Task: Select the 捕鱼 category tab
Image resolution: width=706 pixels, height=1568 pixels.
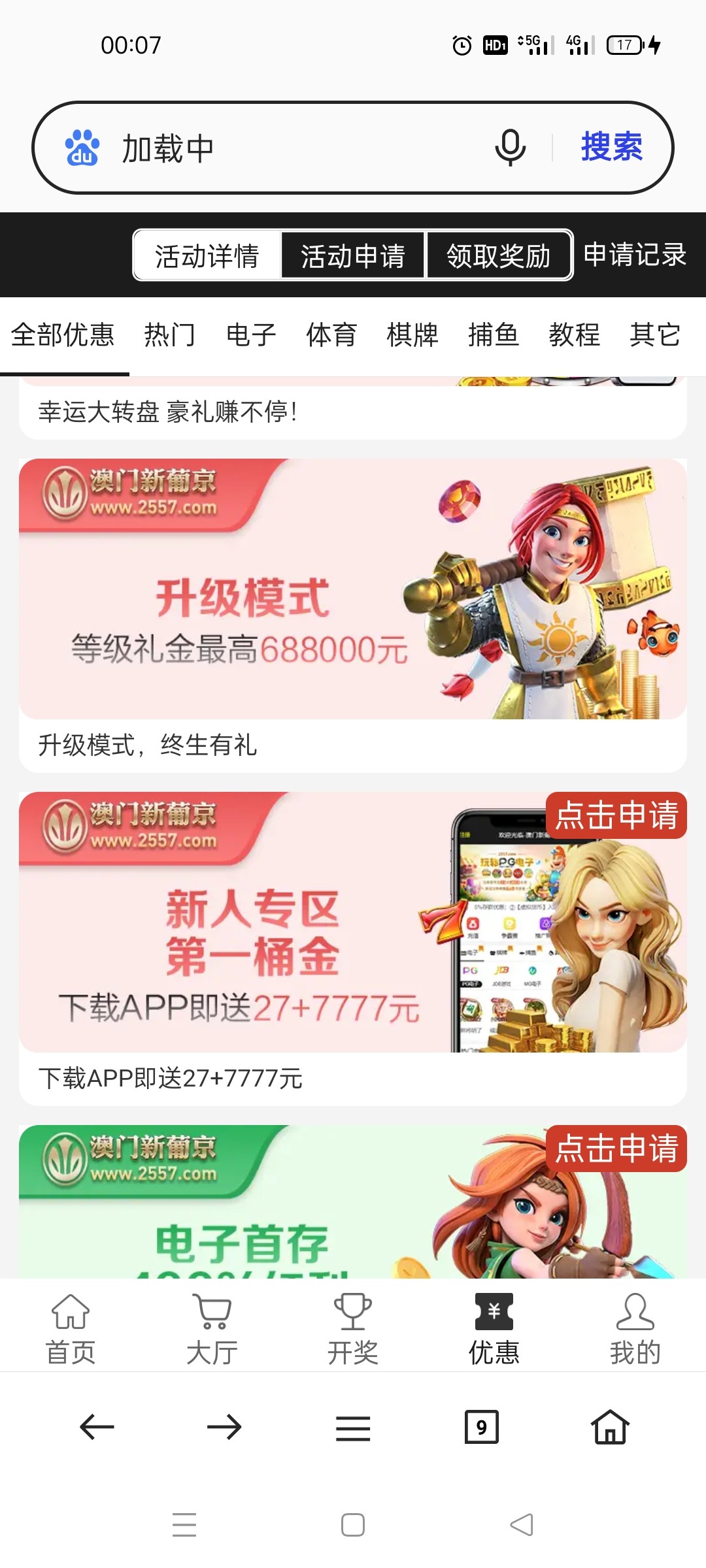Action: tap(494, 335)
